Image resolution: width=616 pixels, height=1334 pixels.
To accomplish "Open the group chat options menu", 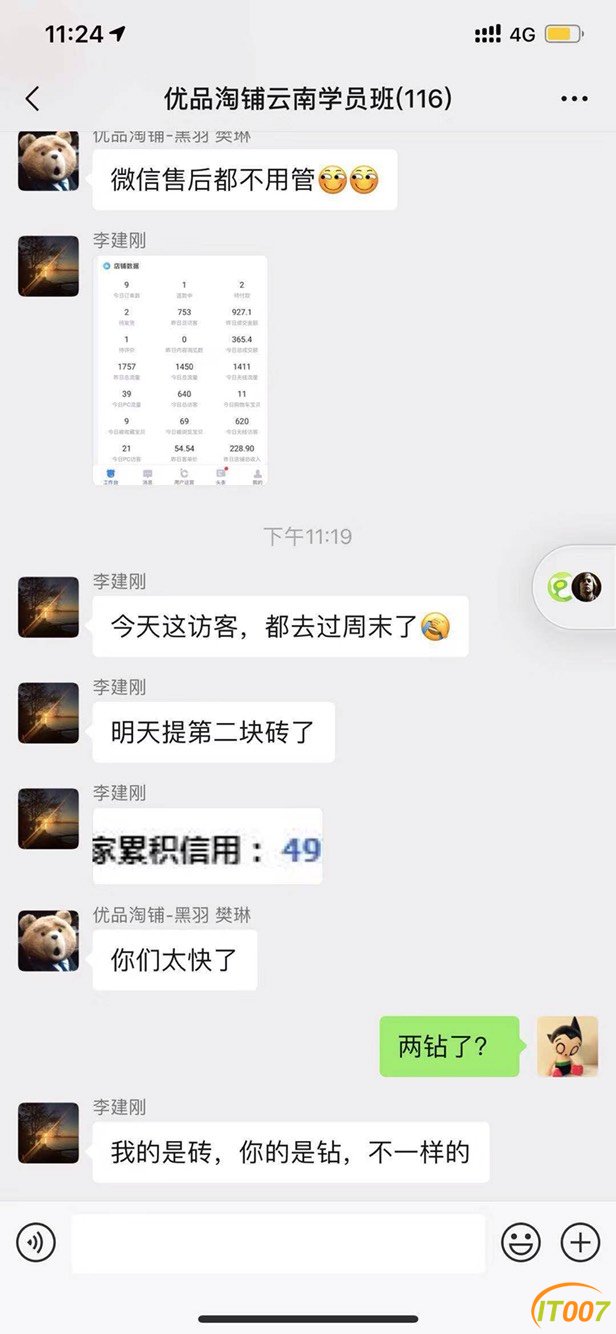I will point(574,98).
